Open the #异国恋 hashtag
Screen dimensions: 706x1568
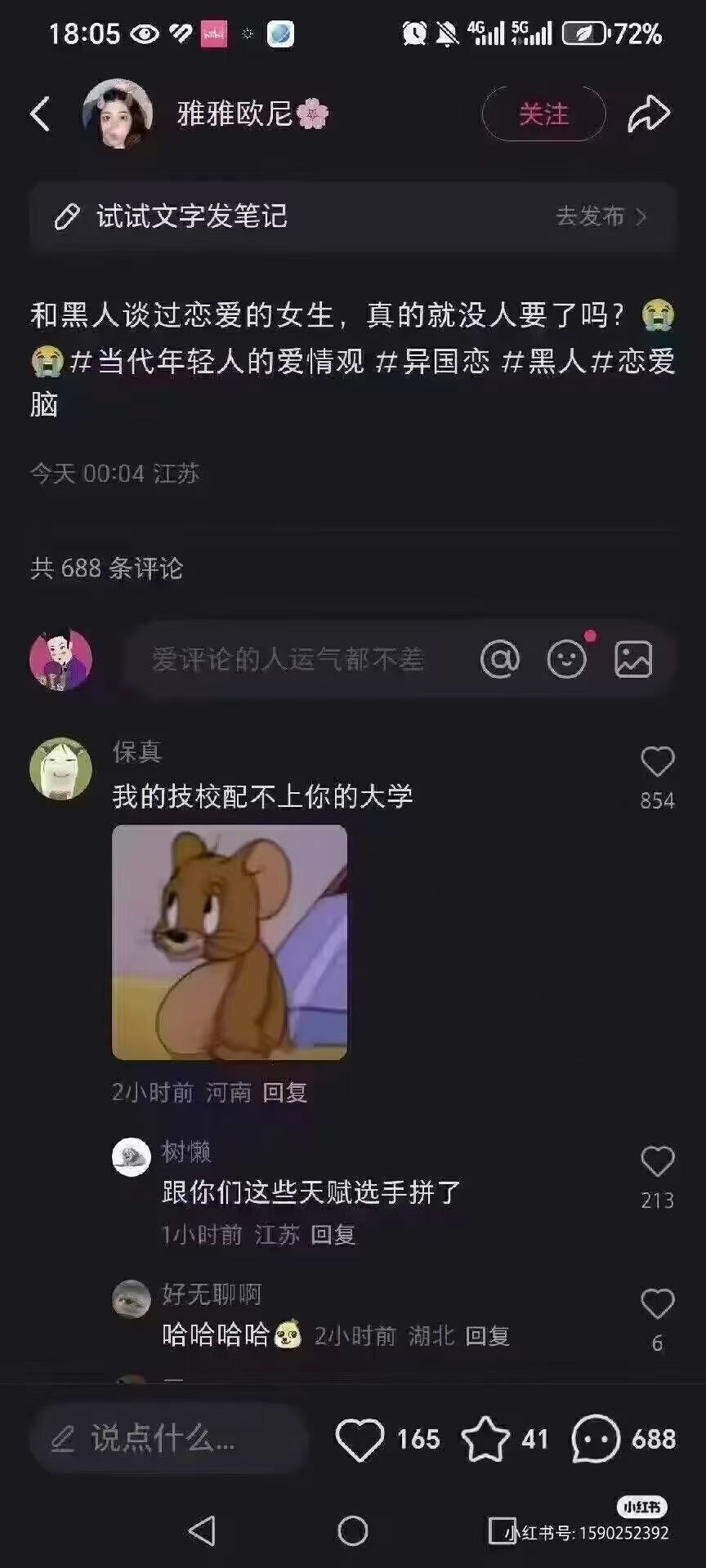point(434,360)
